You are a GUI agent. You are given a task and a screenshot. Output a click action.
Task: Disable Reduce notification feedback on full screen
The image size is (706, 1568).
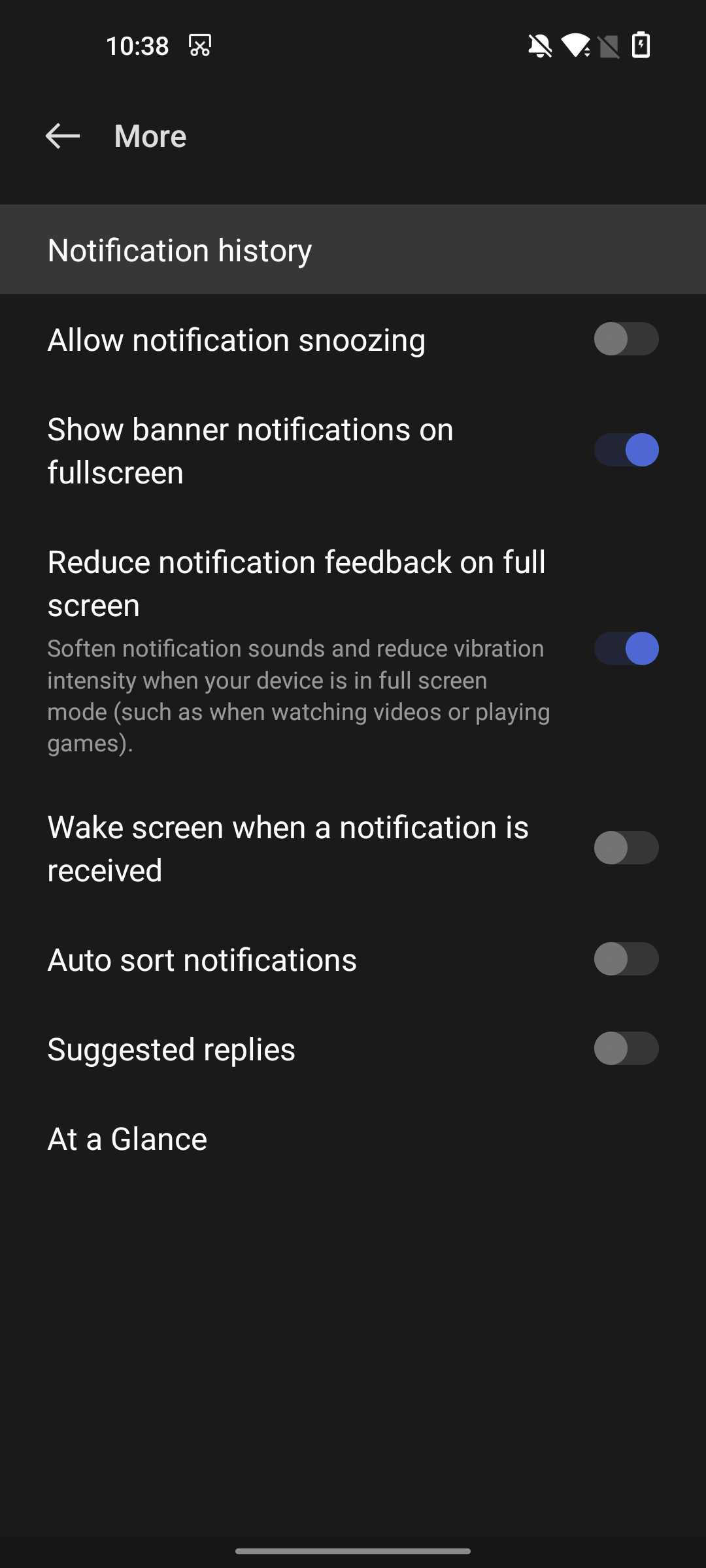coord(626,649)
